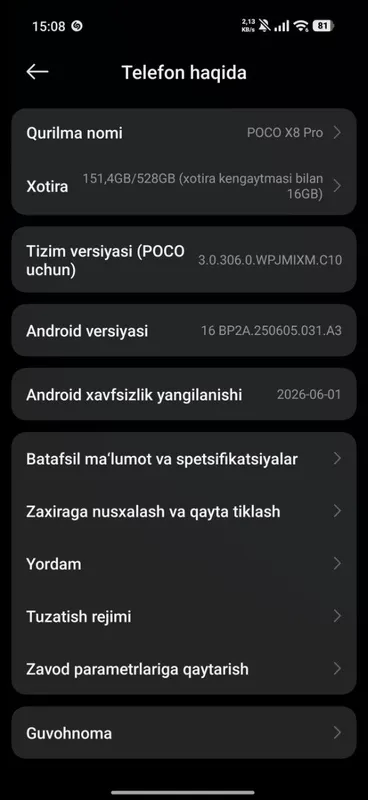Viewport: 368px width, 800px height.
Task: Open the Guvohnoma row
Action: 184,733
